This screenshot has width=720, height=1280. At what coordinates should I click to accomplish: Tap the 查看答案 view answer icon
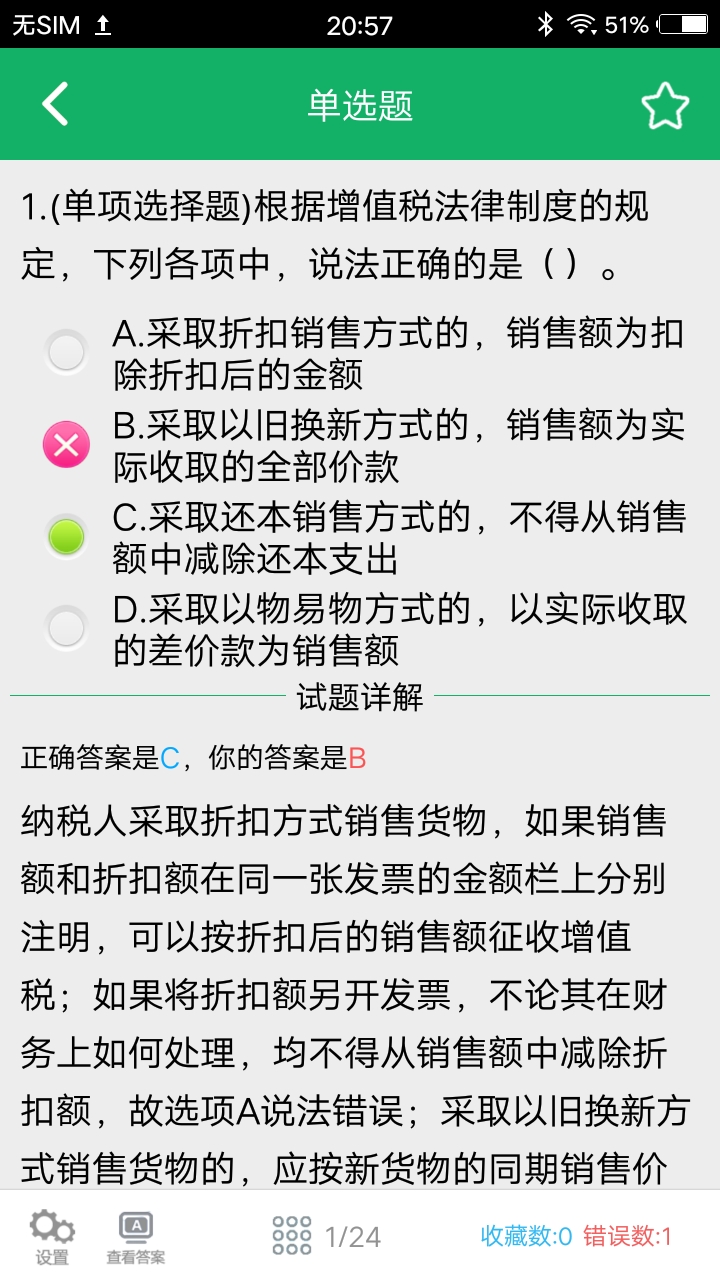click(x=137, y=1235)
